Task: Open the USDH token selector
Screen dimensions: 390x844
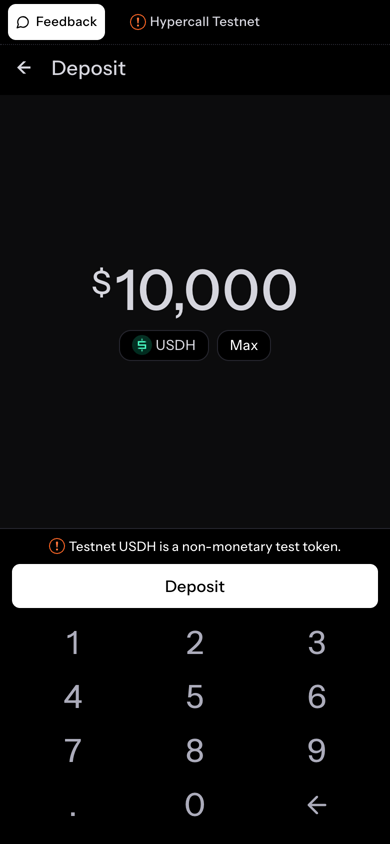Action: pos(164,346)
